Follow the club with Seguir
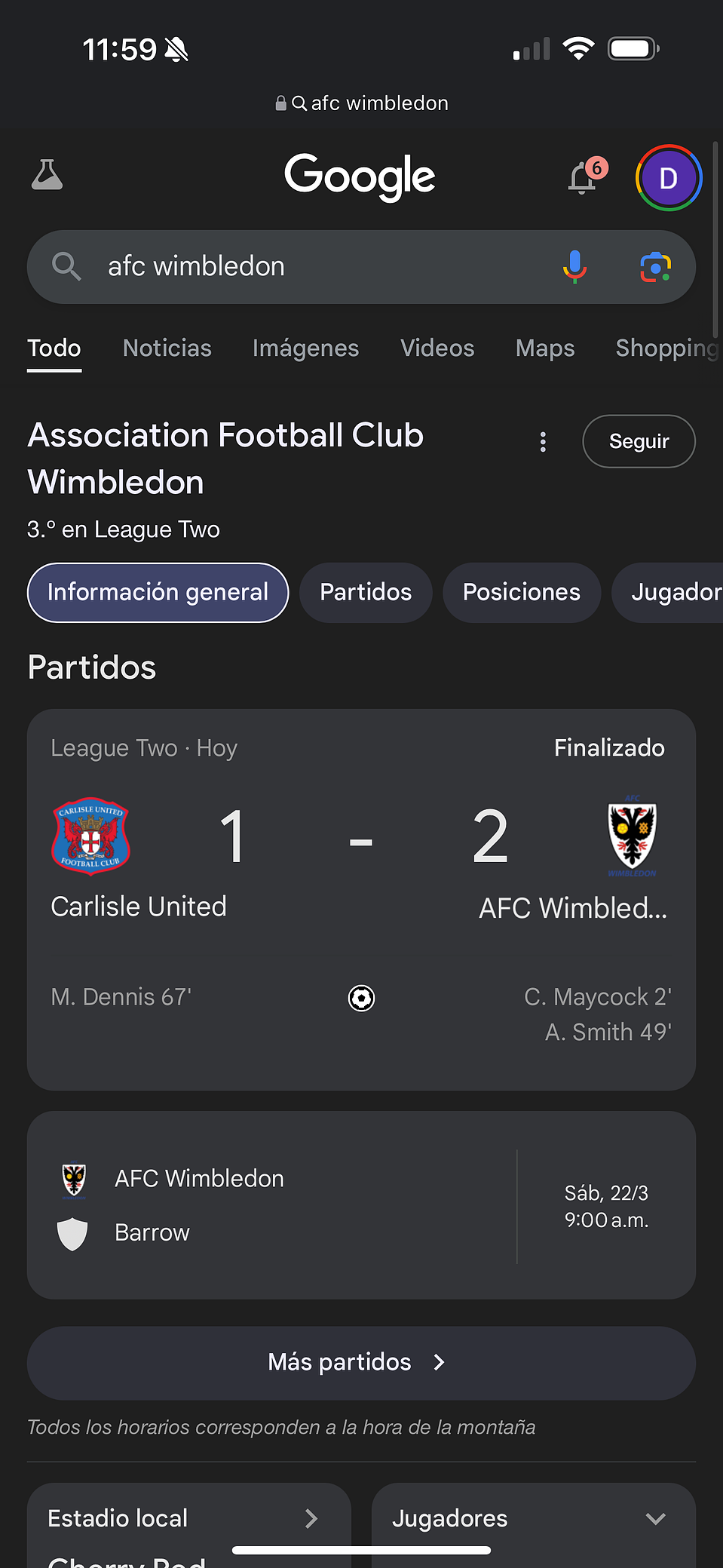 (639, 441)
